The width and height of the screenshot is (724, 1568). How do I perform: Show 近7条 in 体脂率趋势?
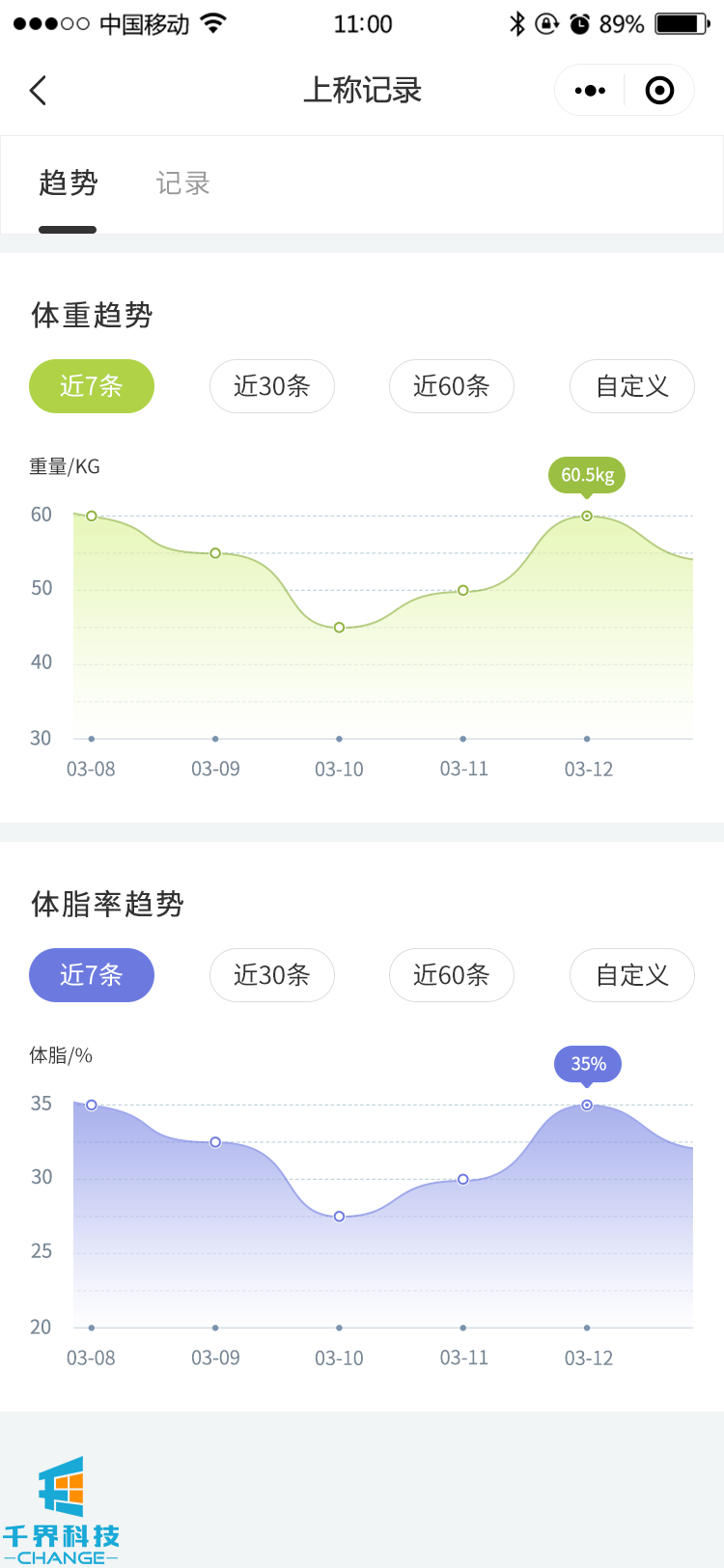92,975
